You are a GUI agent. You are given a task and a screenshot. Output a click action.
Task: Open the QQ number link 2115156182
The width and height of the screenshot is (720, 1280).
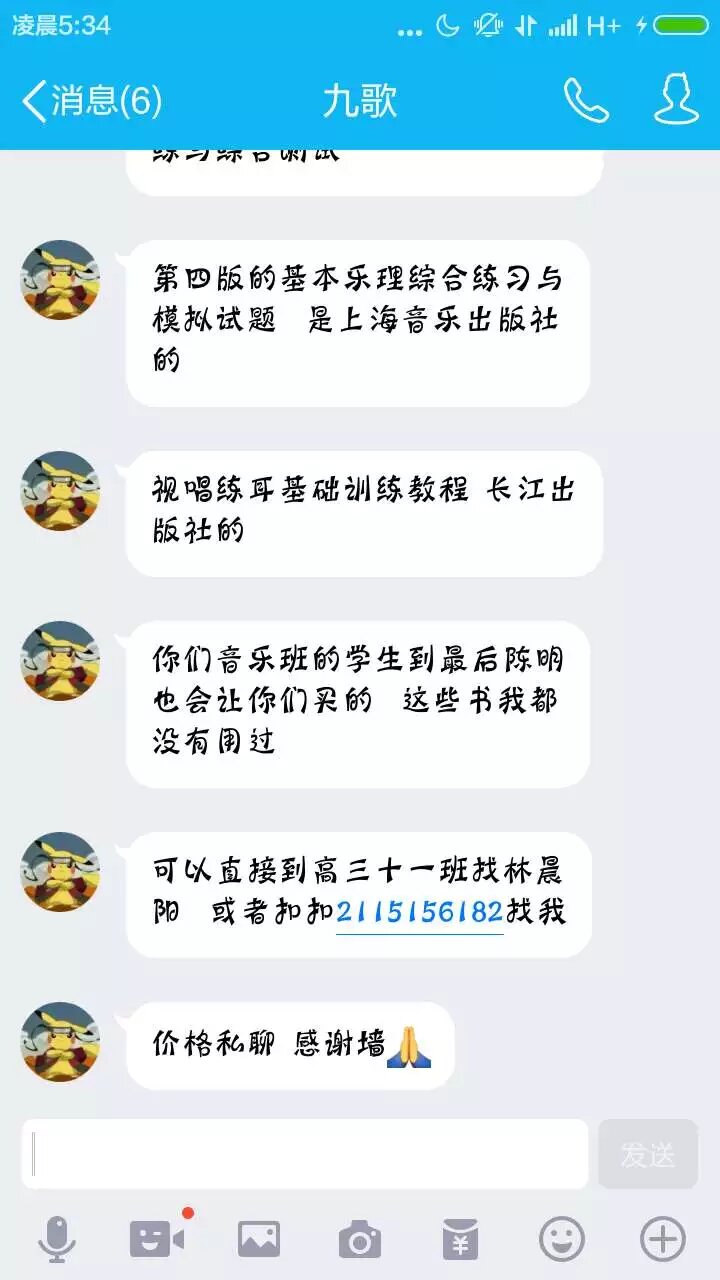(x=419, y=913)
